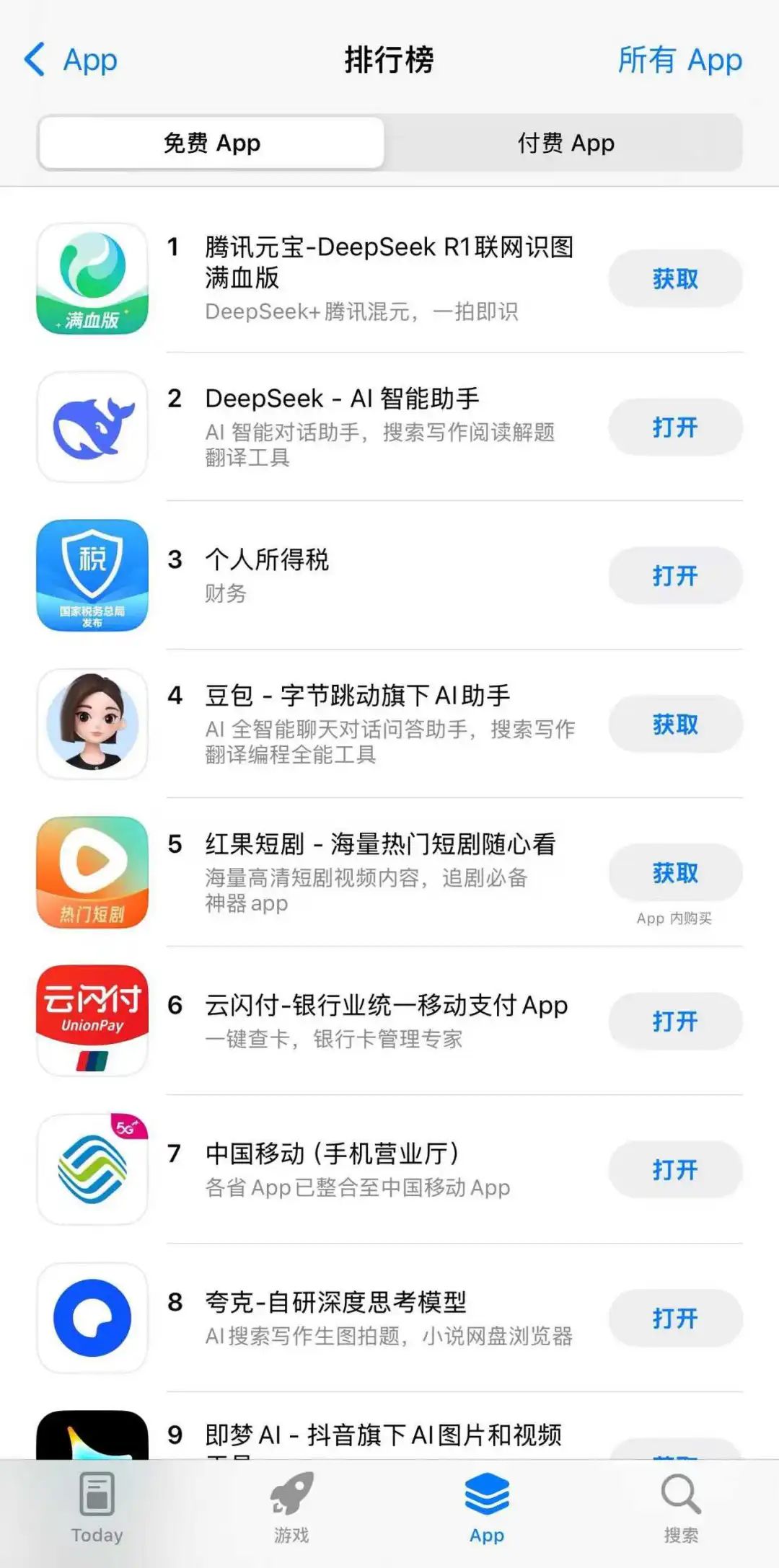Open the DeepSeek app via 打开

pos(674,428)
